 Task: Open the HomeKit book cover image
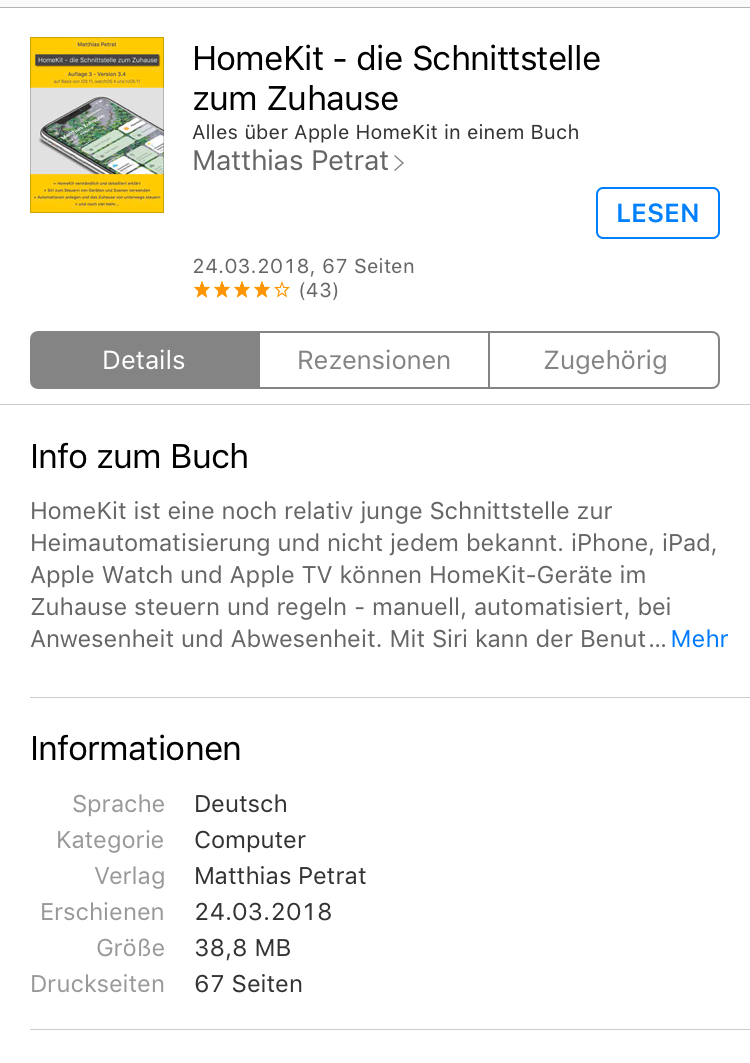(x=97, y=125)
